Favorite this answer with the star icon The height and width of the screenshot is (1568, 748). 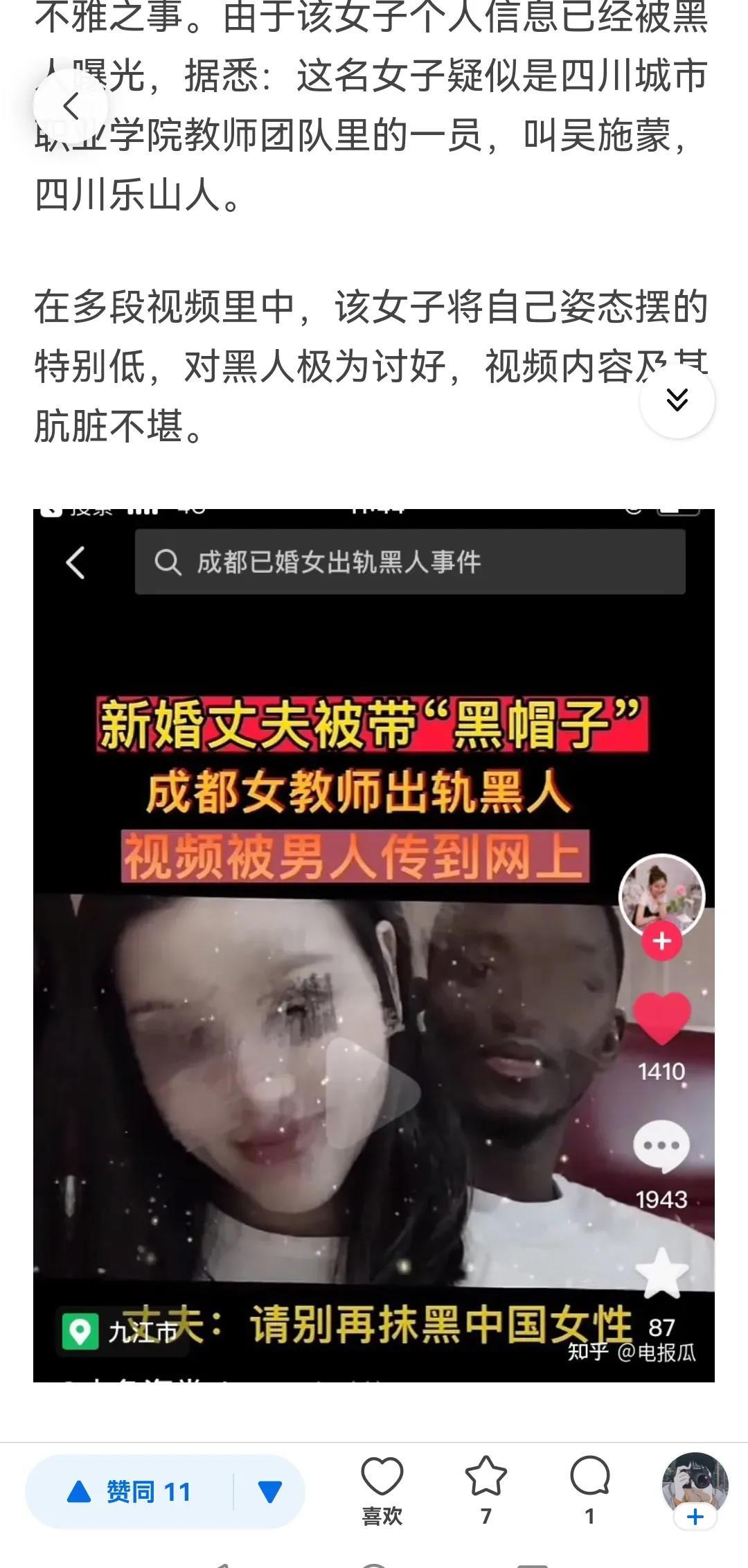click(486, 1490)
